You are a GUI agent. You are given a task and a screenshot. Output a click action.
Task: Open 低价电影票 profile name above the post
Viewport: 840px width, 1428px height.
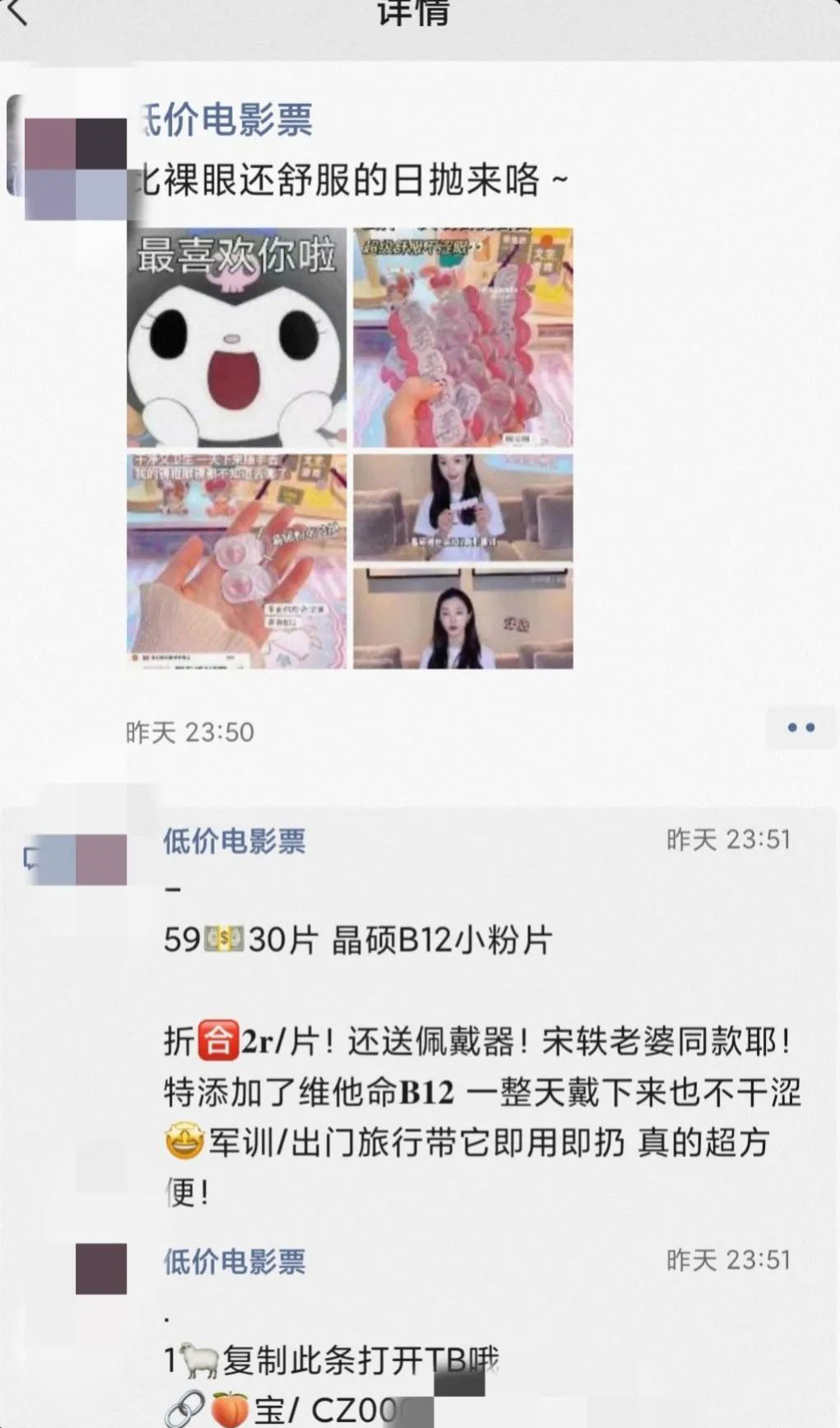pyautogui.click(x=222, y=119)
